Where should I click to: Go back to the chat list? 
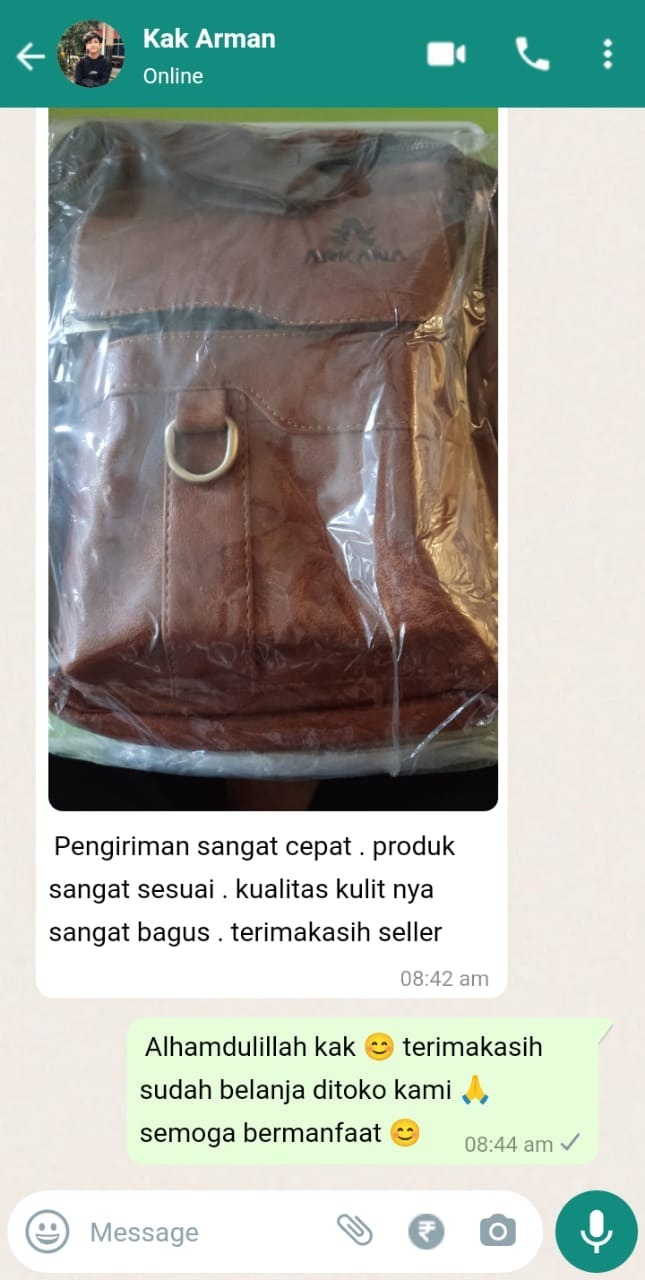[30, 56]
